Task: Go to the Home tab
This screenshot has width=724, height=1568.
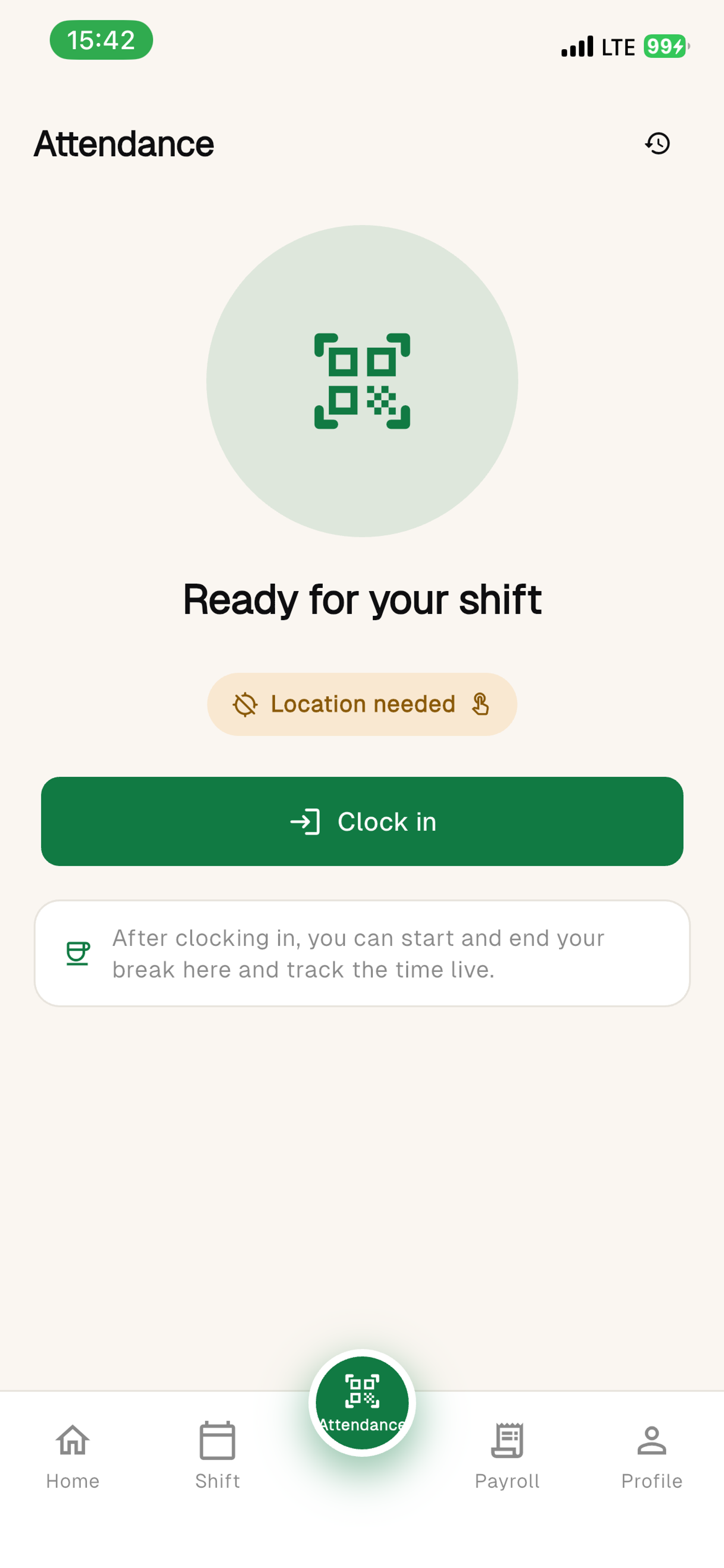Action: pyautogui.click(x=72, y=1455)
